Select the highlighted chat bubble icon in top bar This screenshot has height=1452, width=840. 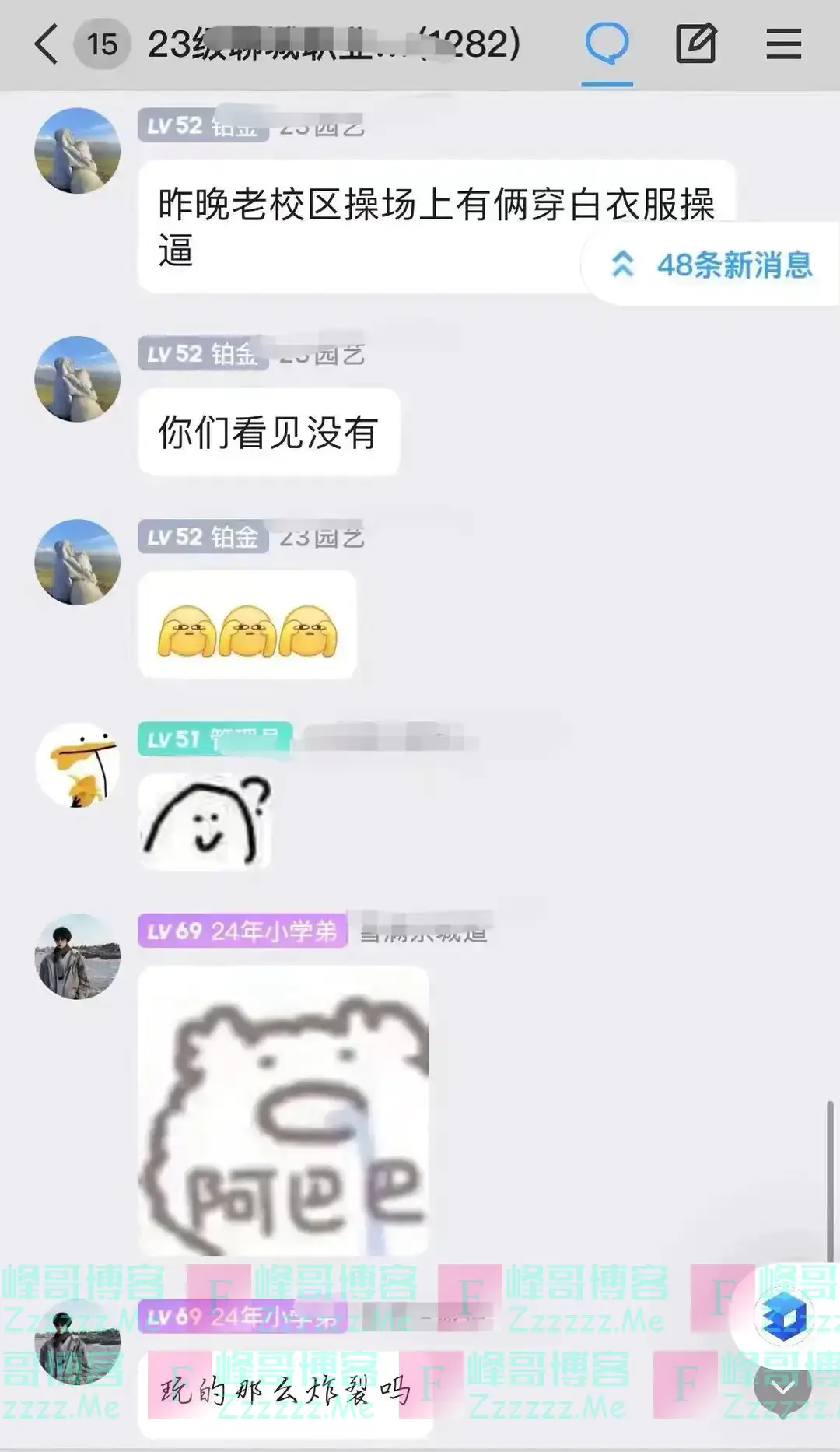609,43
